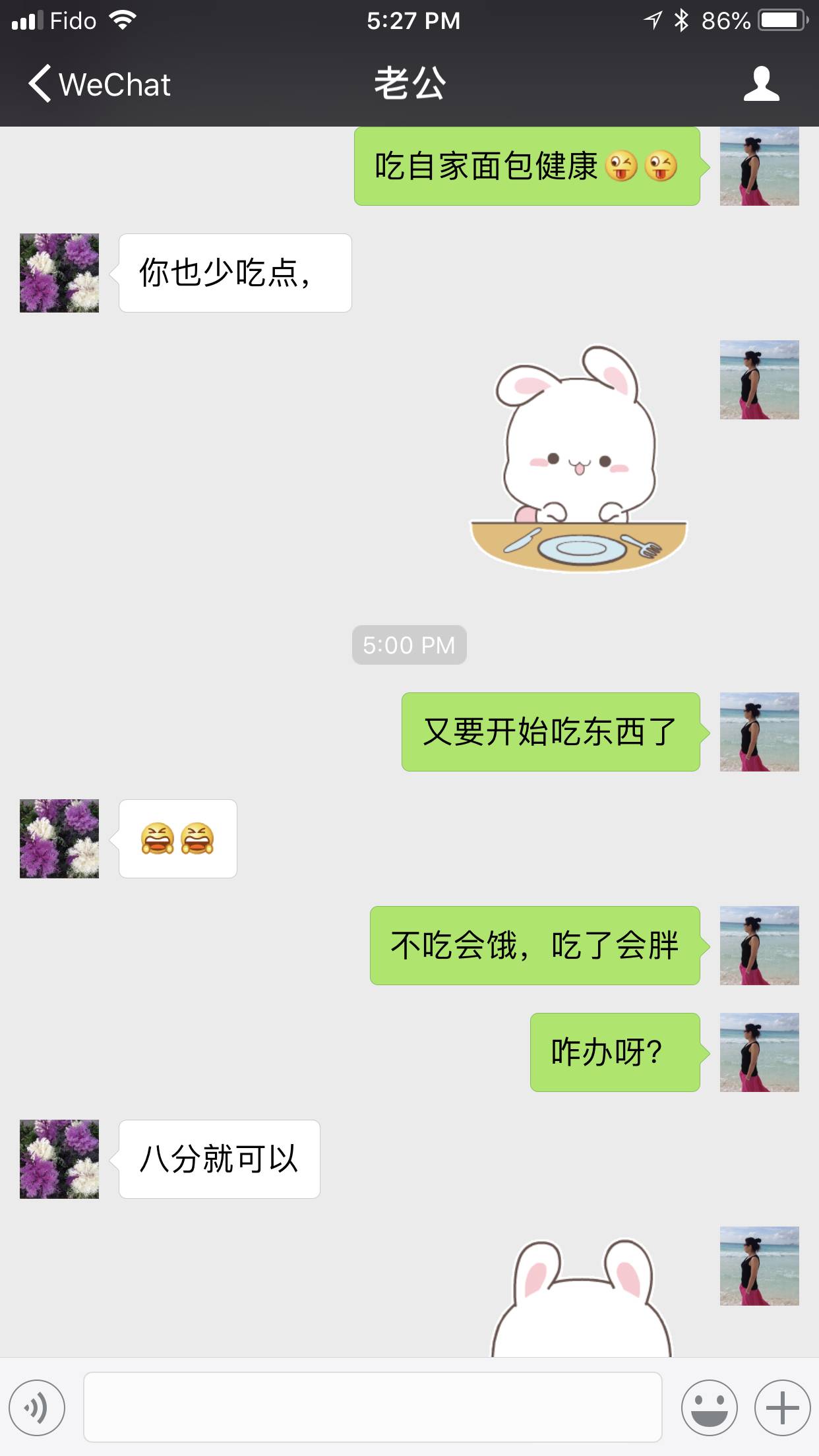This screenshot has width=819, height=1456.
Task: Open the emoji sticker panel
Action: [x=709, y=1408]
